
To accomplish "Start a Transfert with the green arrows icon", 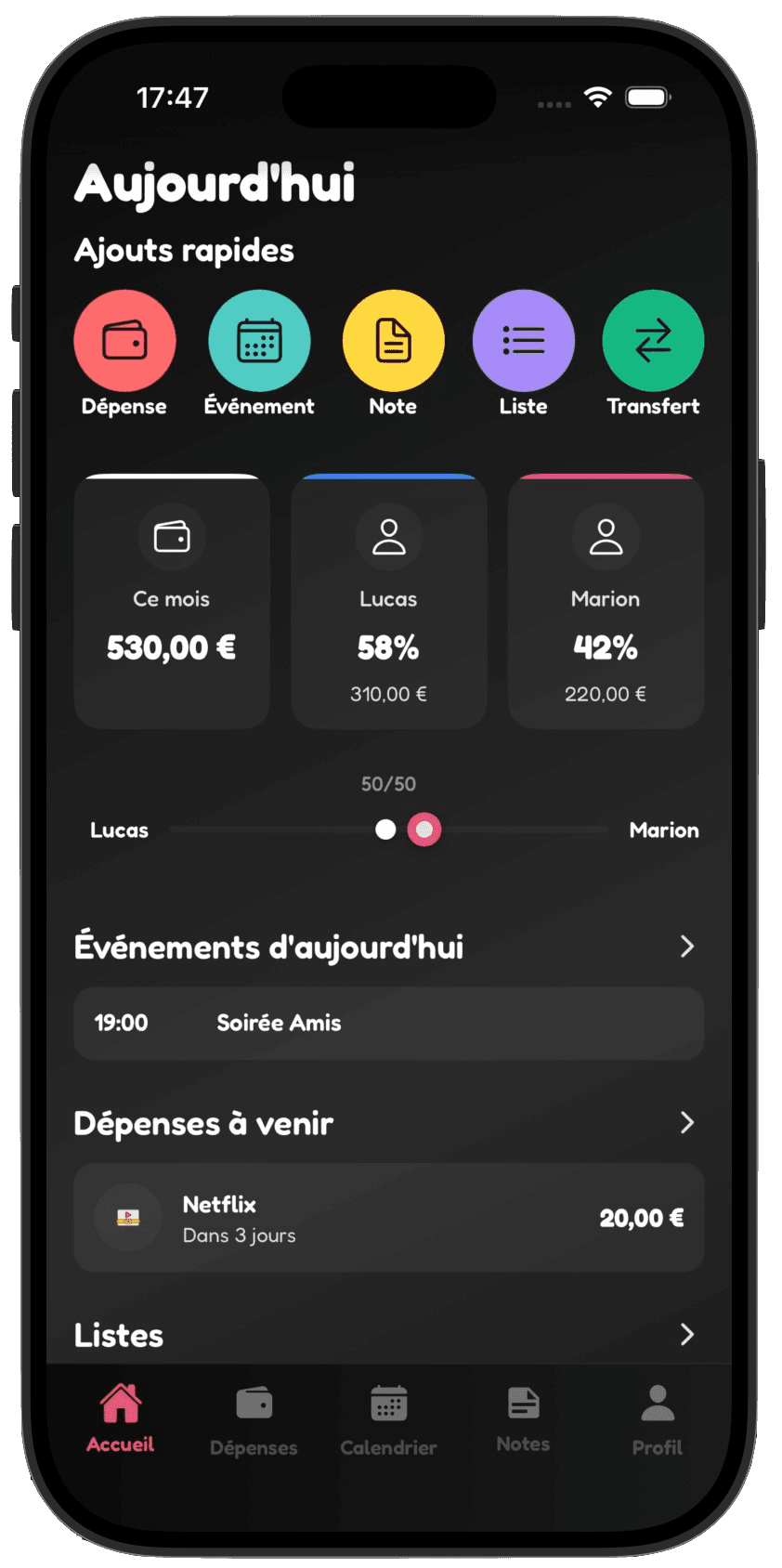I will tap(653, 340).
